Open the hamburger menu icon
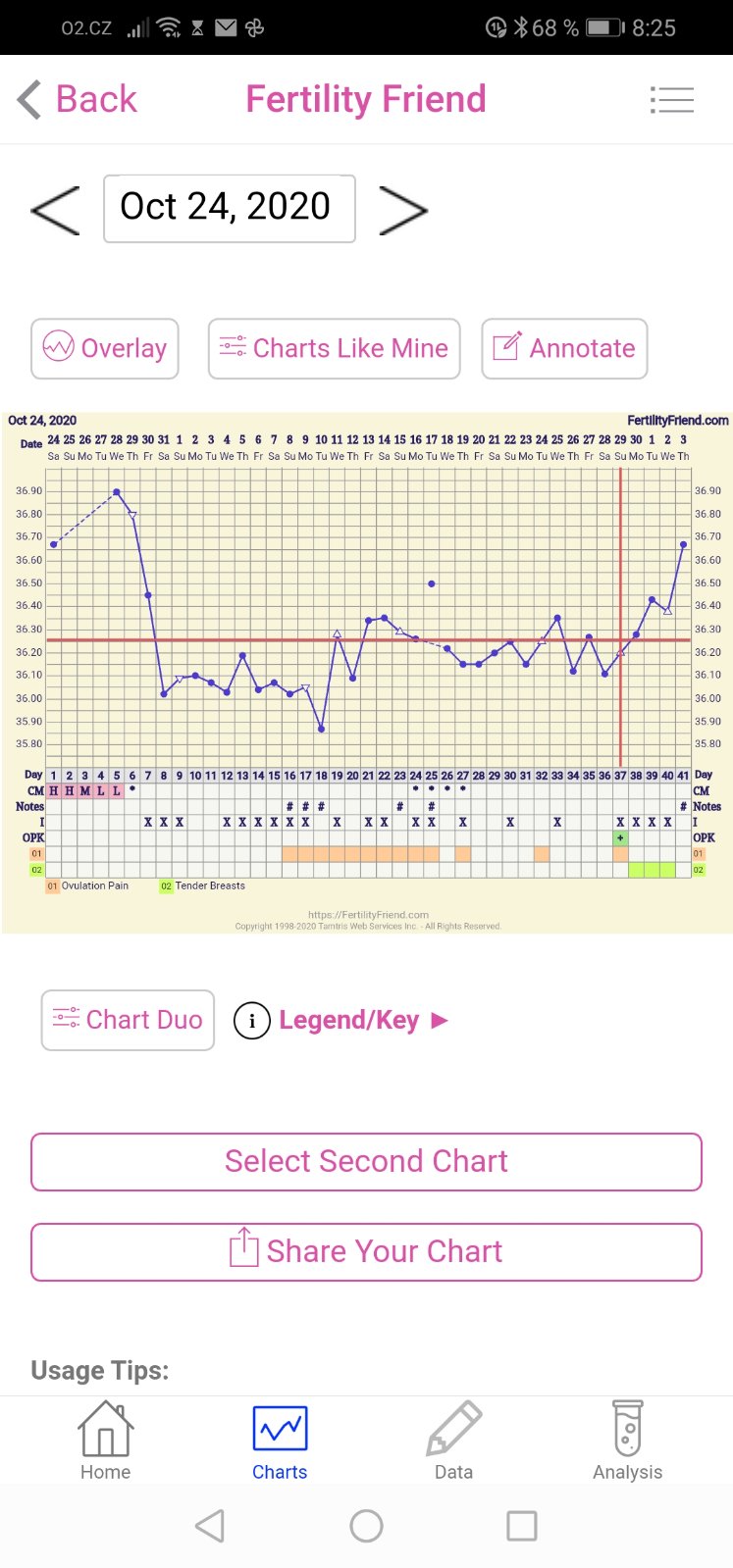The height and width of the screenshot is (1568, 733). tap(672, 100)
